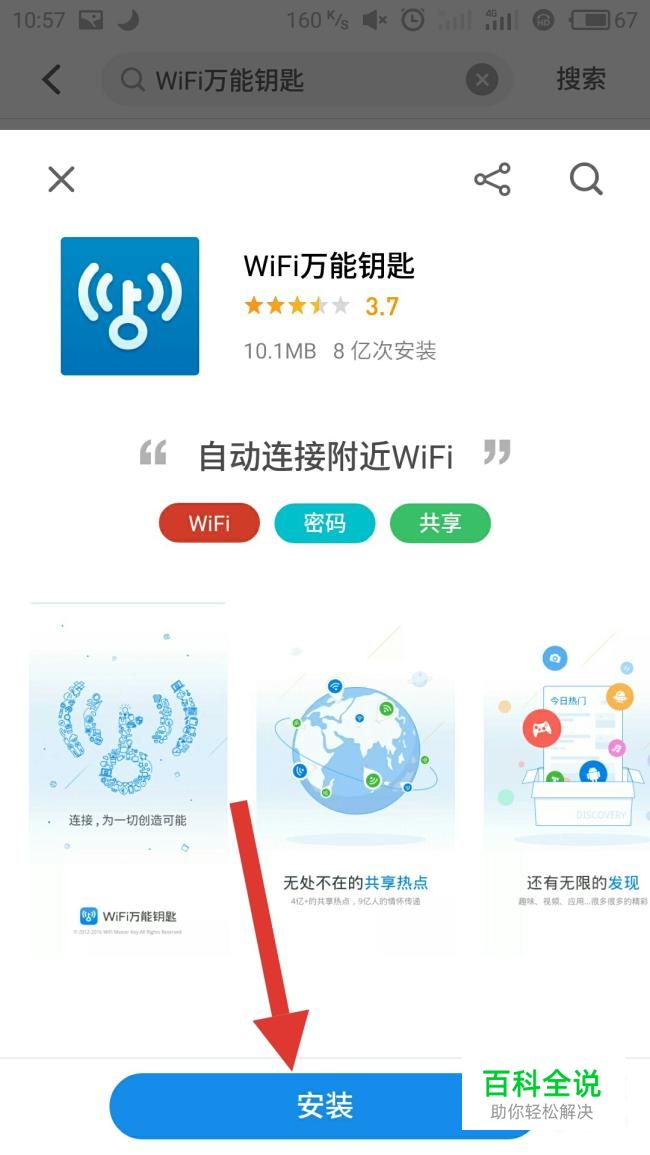
Task: Share the WiFi万能钥匙 app
Action: pyautogui.click(x=492, y=179)
